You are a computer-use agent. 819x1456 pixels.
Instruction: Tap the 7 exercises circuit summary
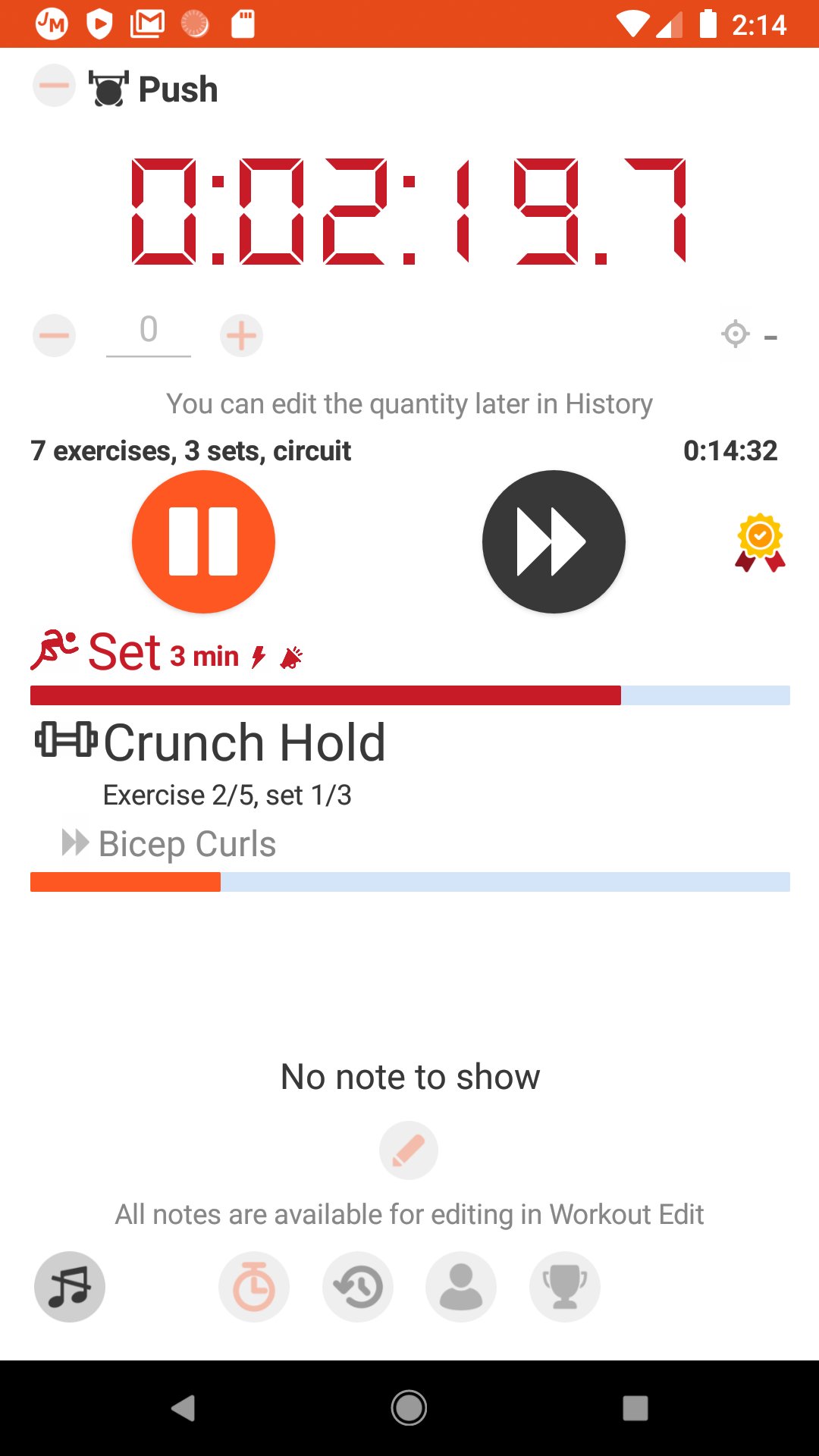190,450
